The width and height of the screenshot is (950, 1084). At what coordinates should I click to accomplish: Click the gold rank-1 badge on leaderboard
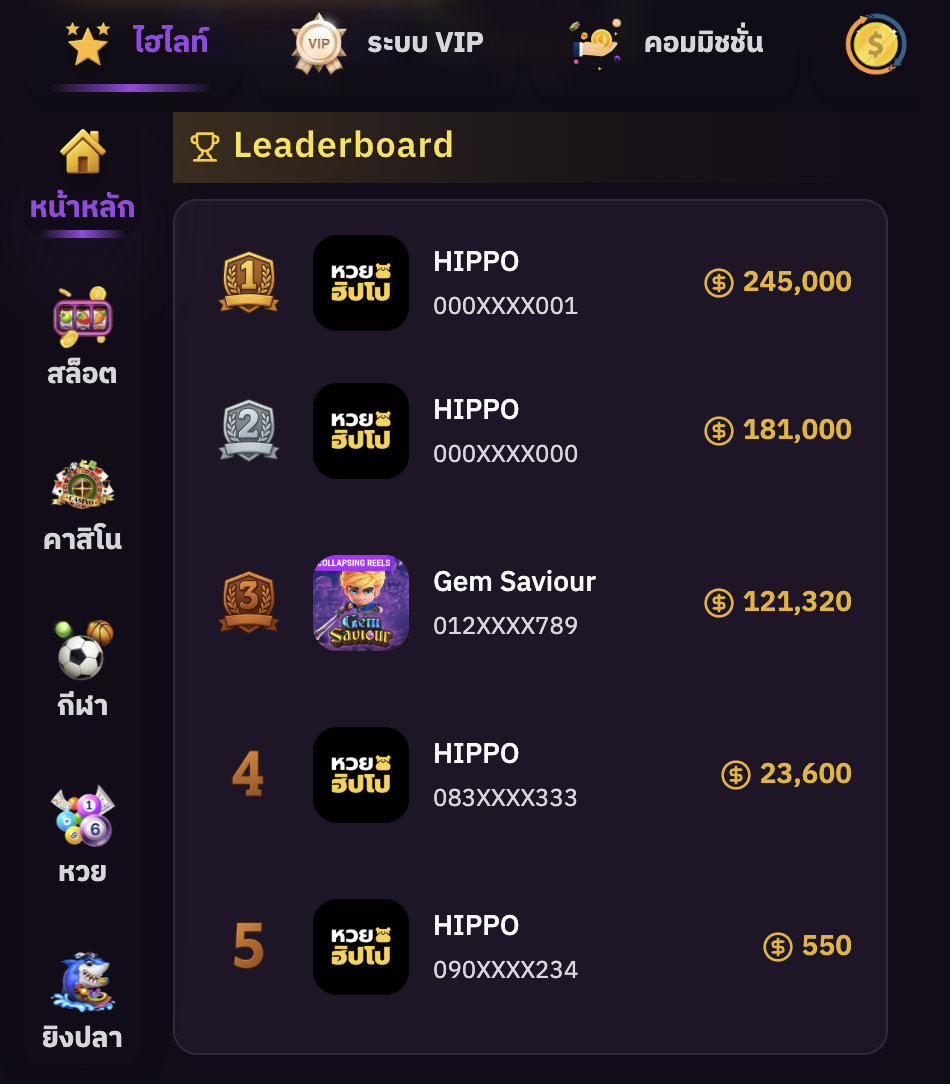(x=249, y=283)
